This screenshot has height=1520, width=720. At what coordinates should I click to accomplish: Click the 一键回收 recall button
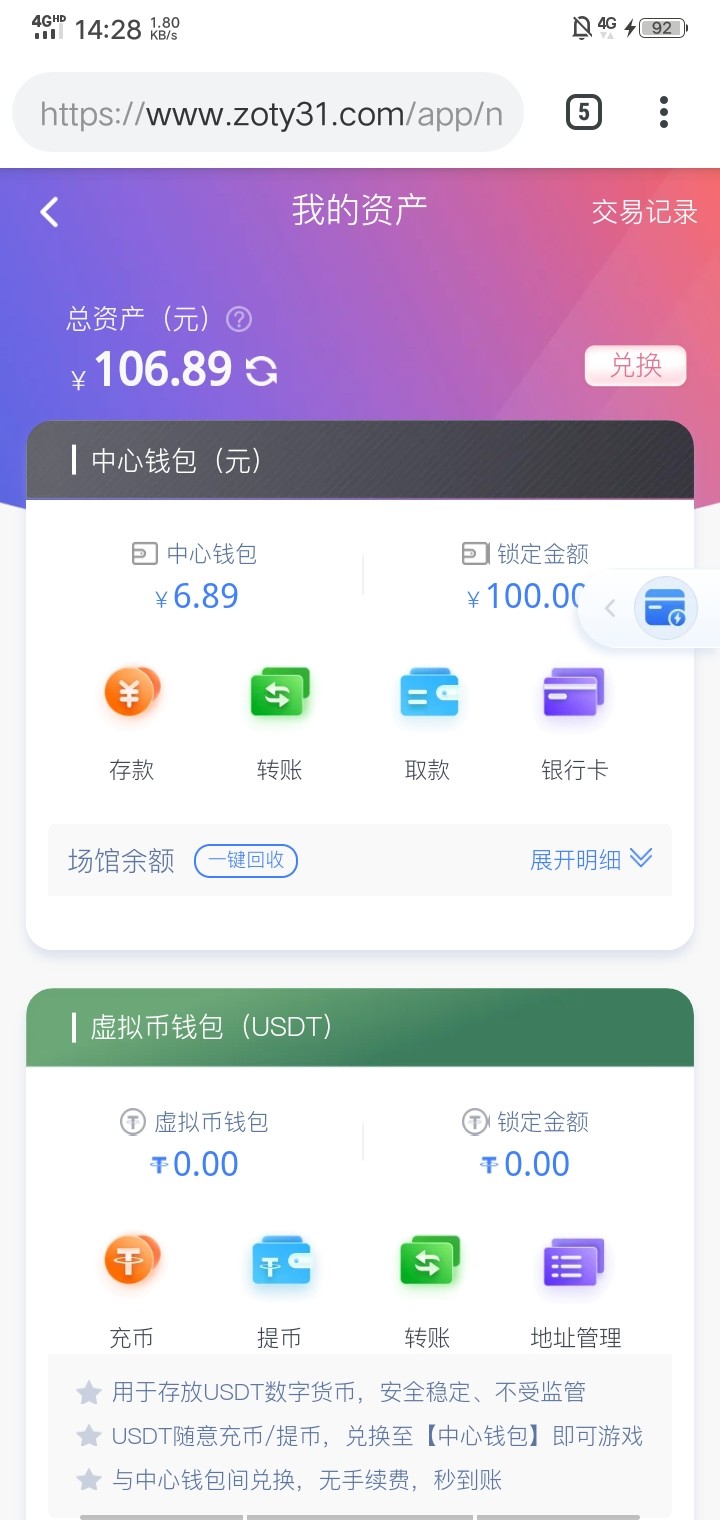pos(245,860)
